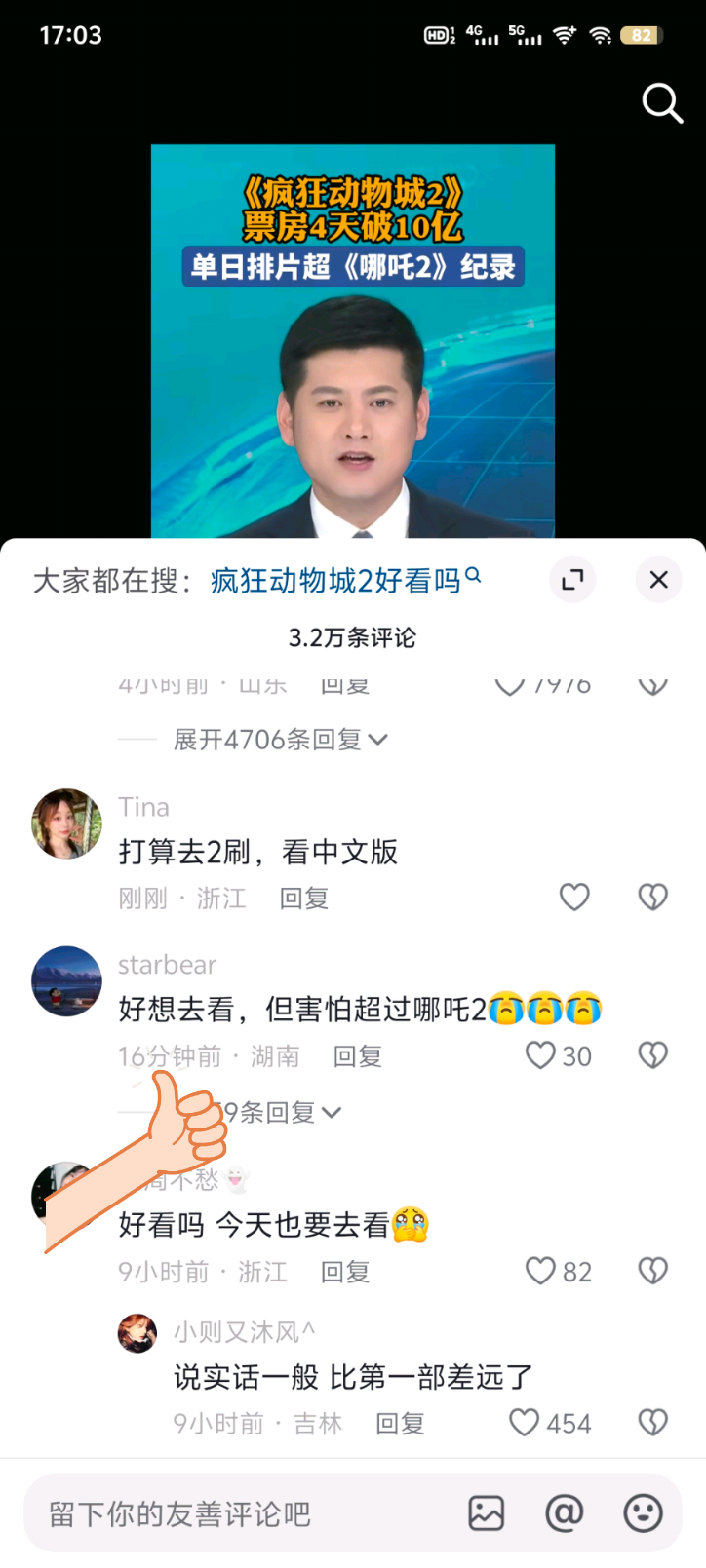The image size is (706, 1568).
Task: Expand the comments panel to full screen
Action: tap(572, 580)
